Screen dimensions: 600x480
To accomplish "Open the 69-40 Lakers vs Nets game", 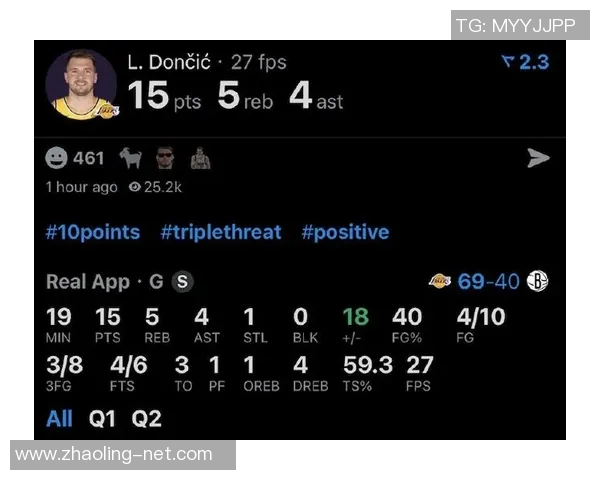I will coord(488,282).
